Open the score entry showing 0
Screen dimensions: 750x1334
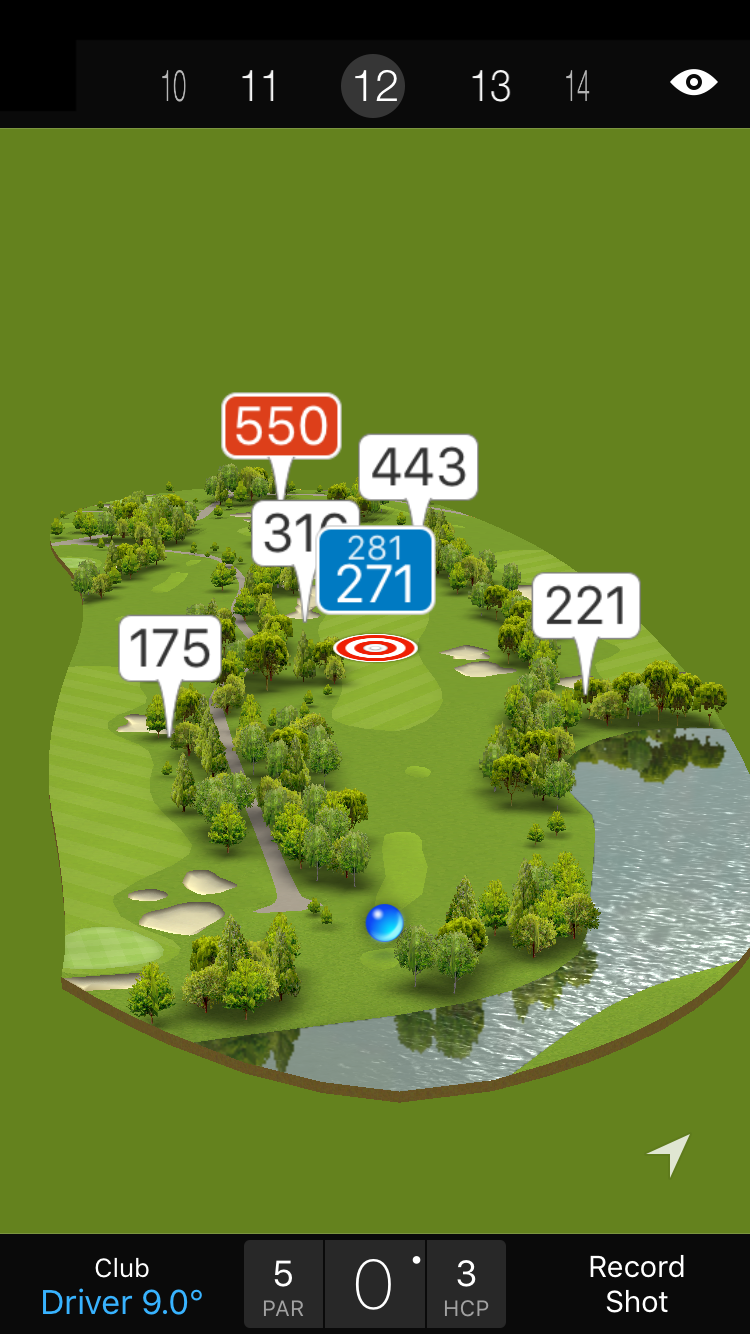pyautogui.click(x=374, y=1284)
